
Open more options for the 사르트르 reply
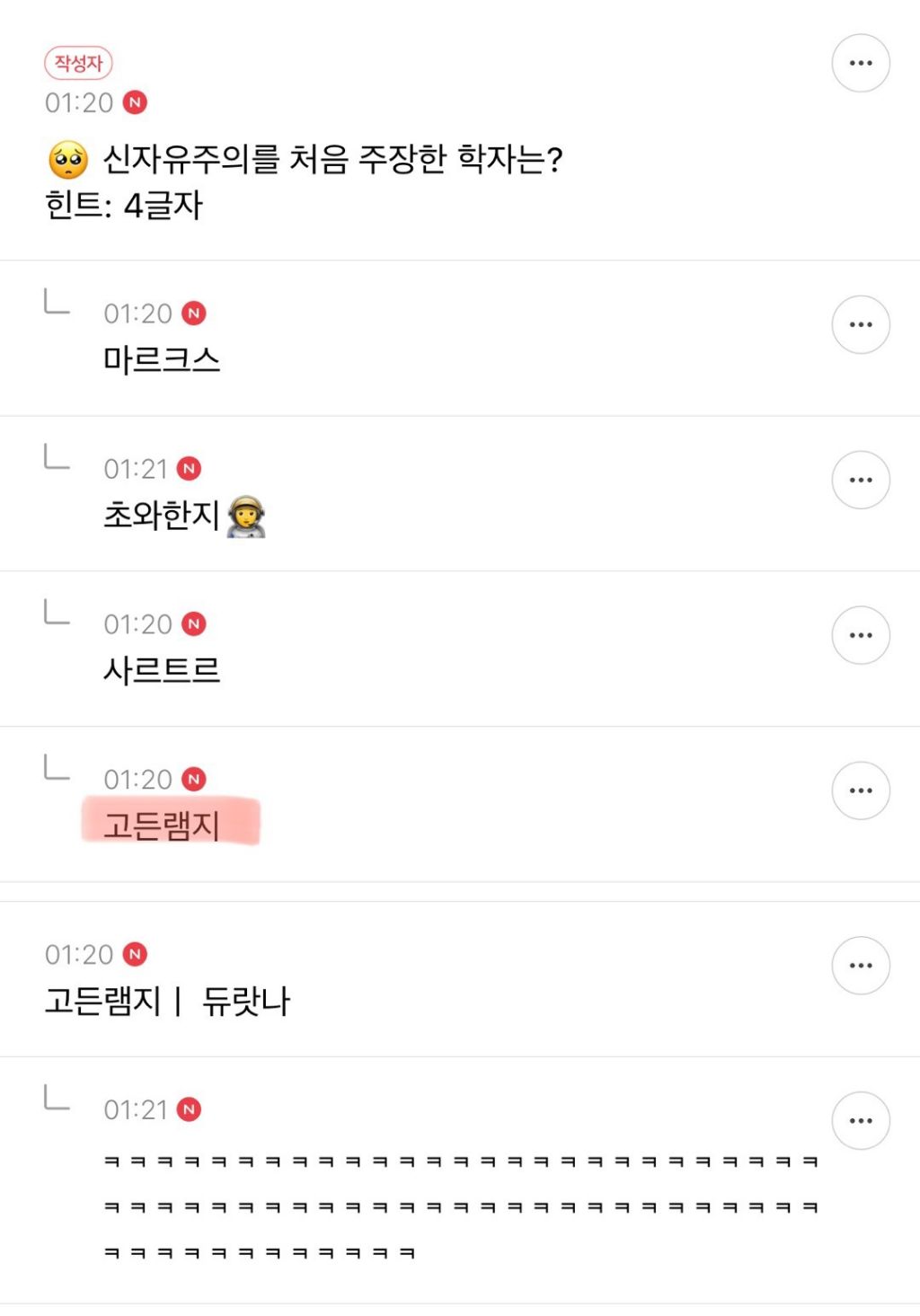[x=861, y=635]
